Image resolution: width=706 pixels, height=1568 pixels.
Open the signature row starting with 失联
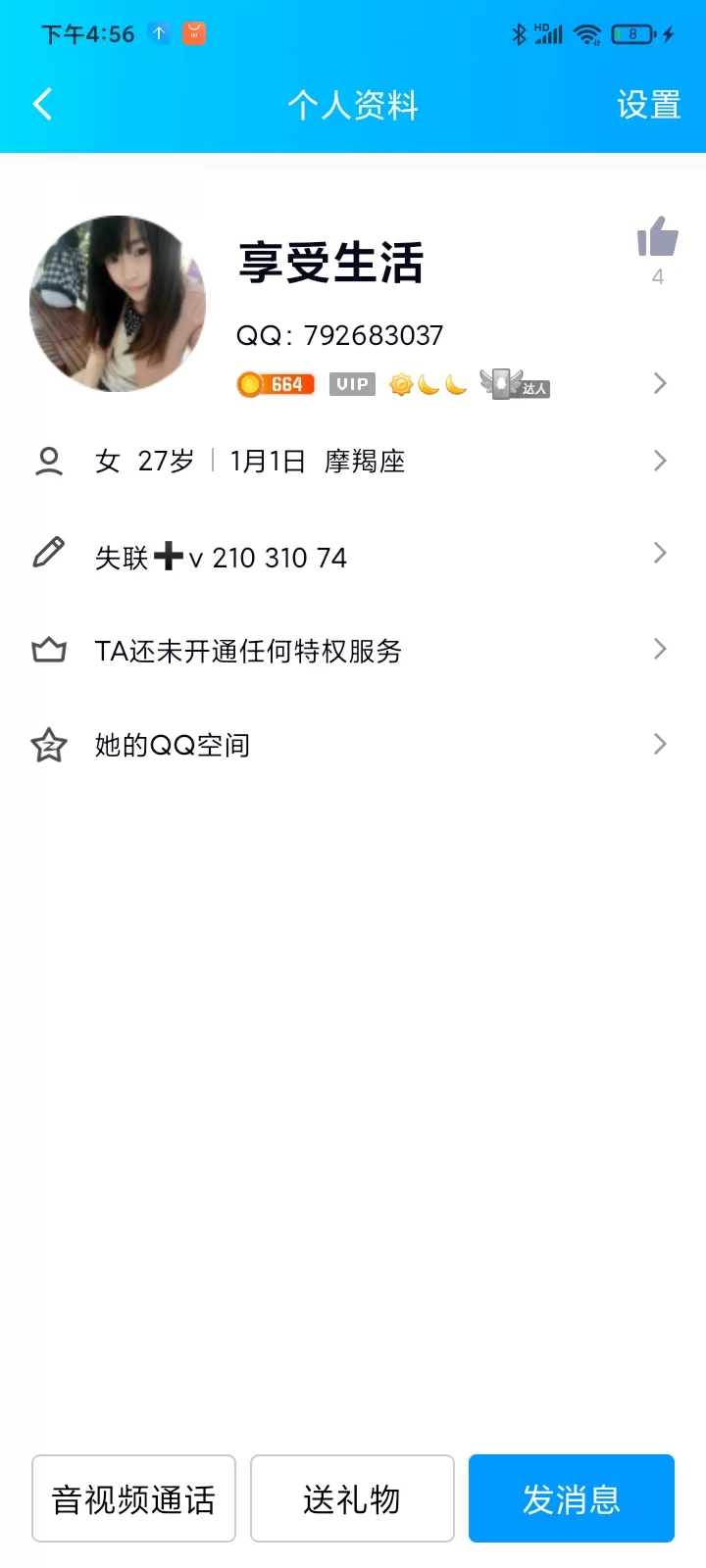click(x=353, y=557)
